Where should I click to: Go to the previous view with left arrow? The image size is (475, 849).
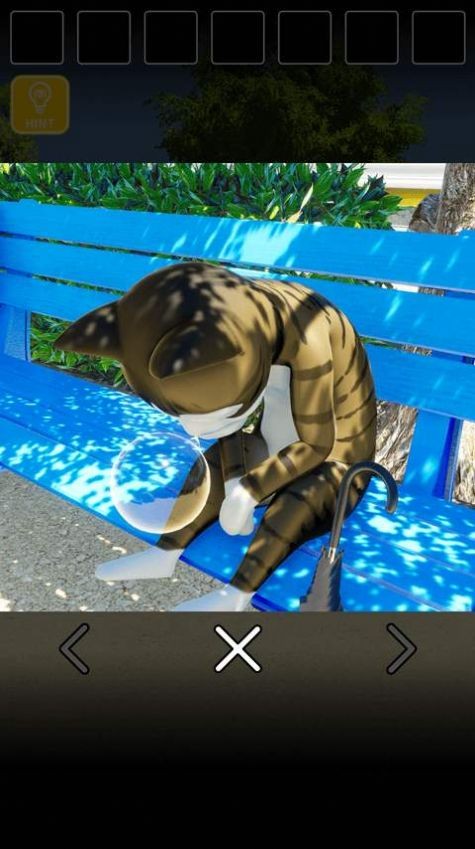click(74, 649)
